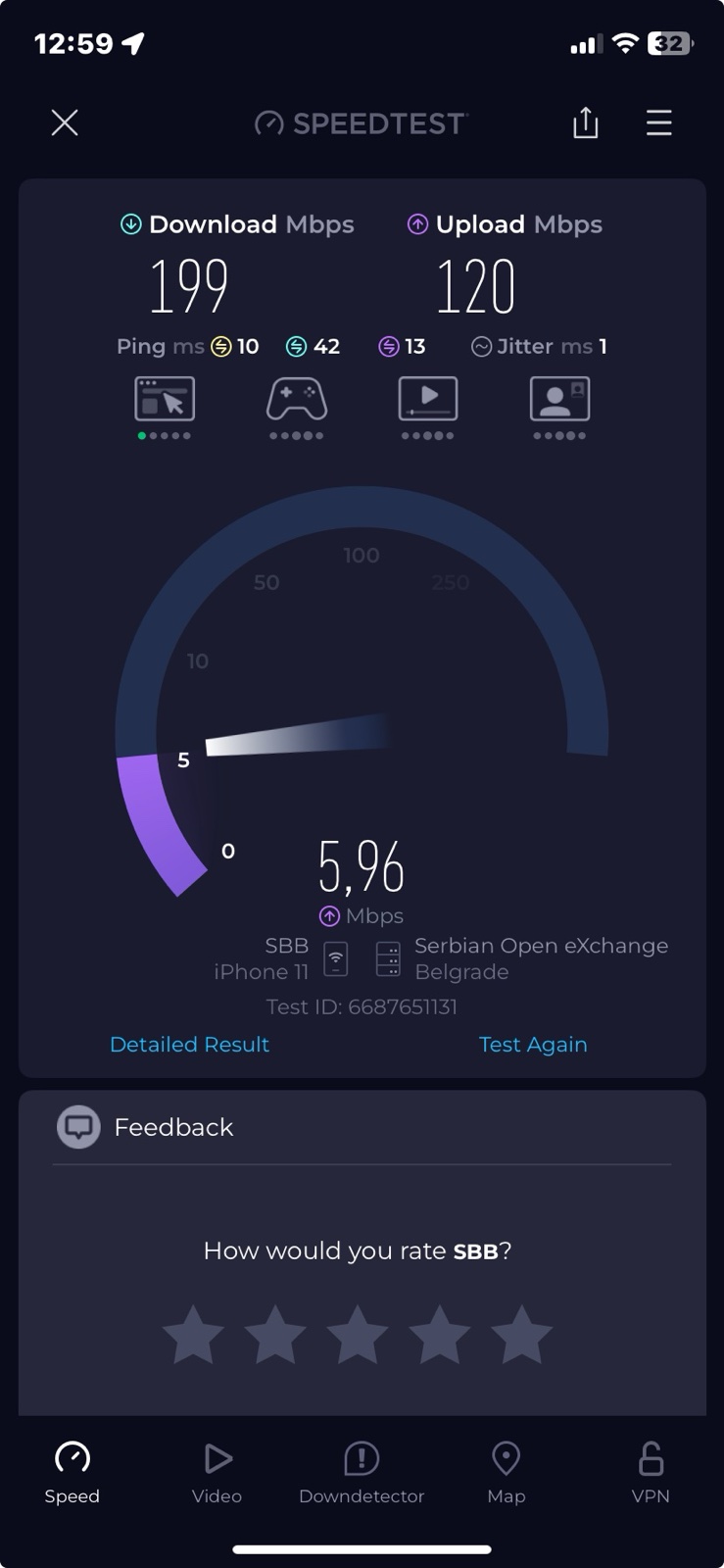Image resolution: width=724 pixels, height=1568 pixels.
Task: Switch to the Video tab
Action: [x=217, y=1472]
